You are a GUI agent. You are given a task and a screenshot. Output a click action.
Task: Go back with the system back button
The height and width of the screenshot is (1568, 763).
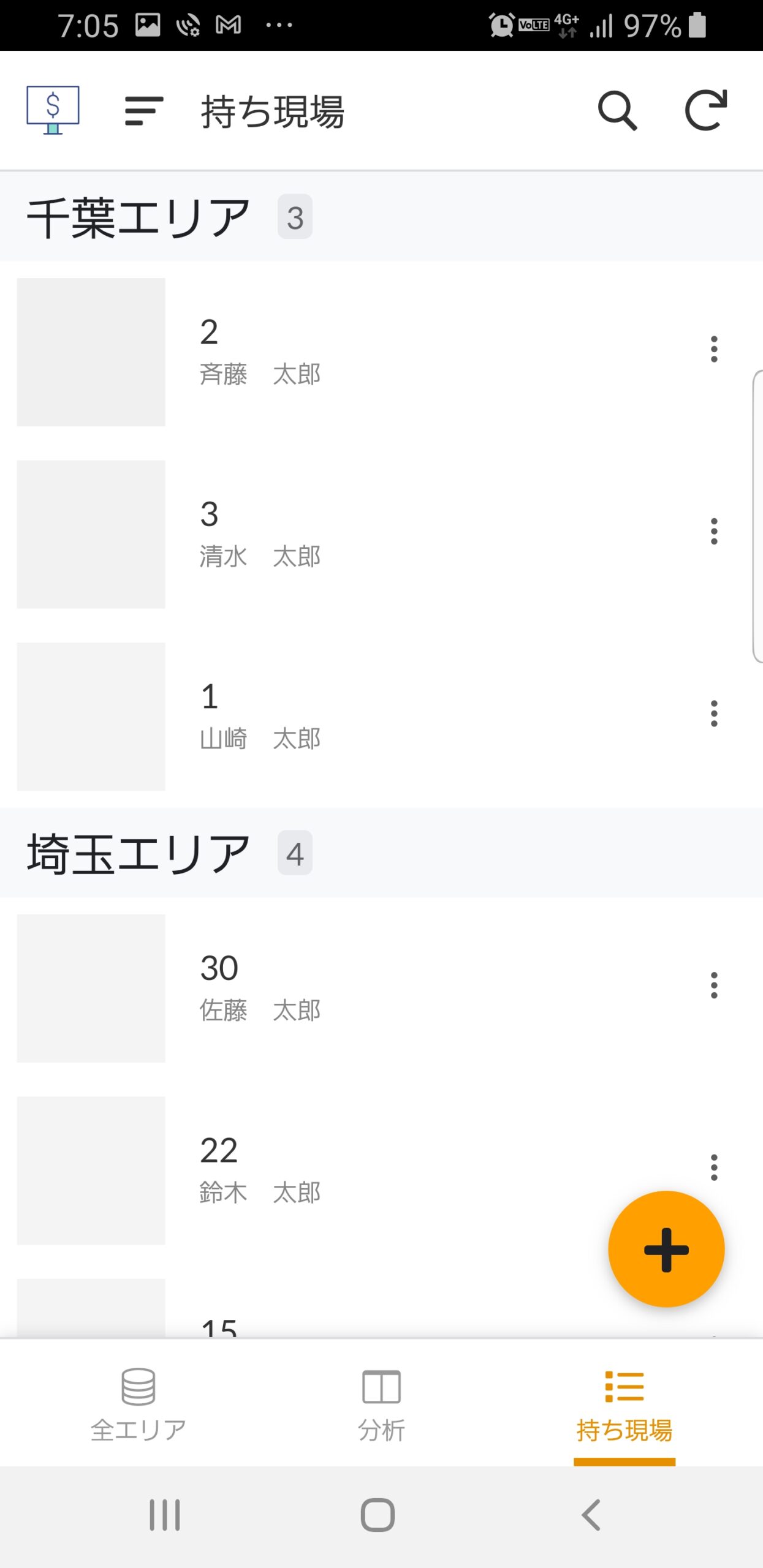(591, 1515)
